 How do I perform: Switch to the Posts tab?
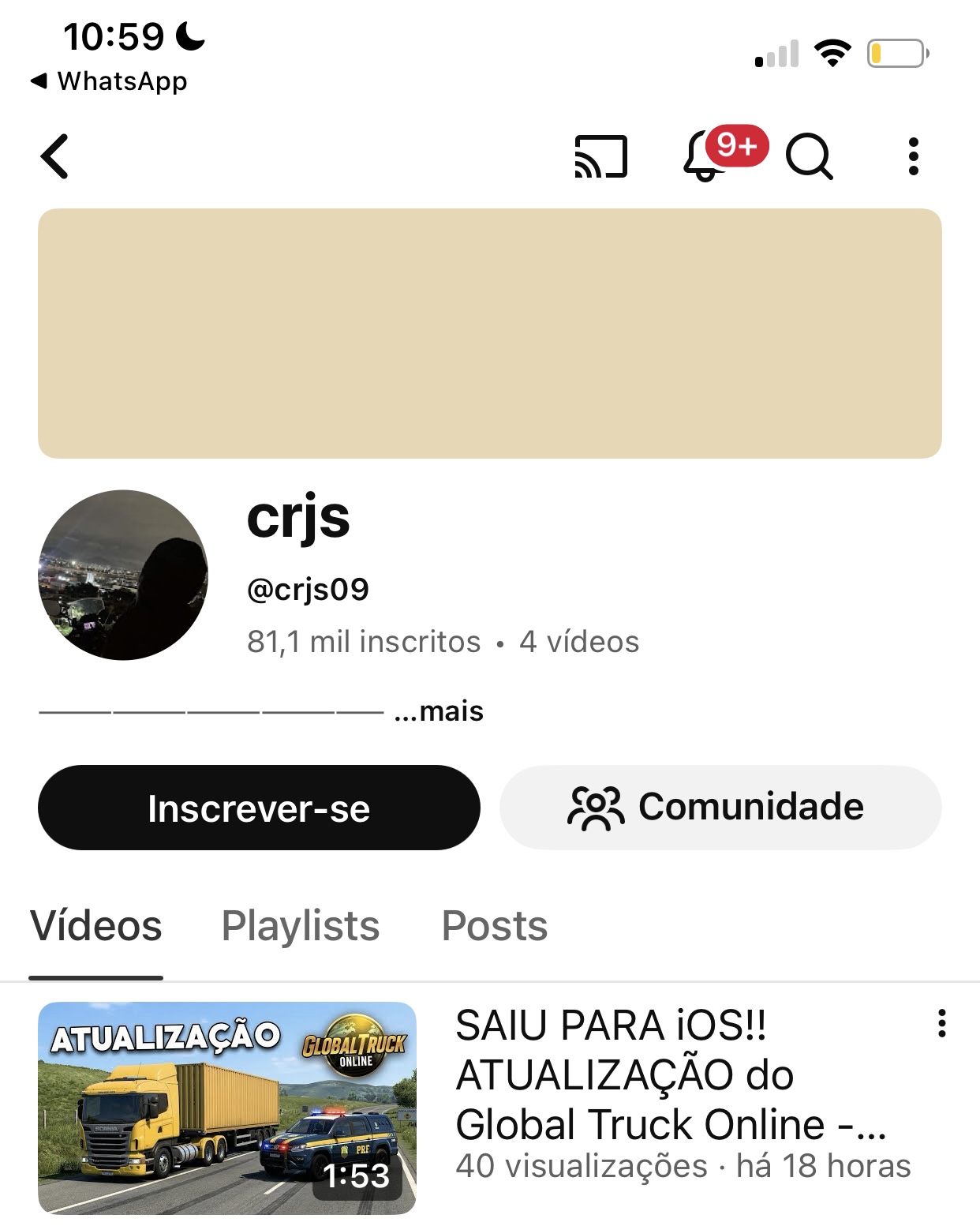pos(495,926)
